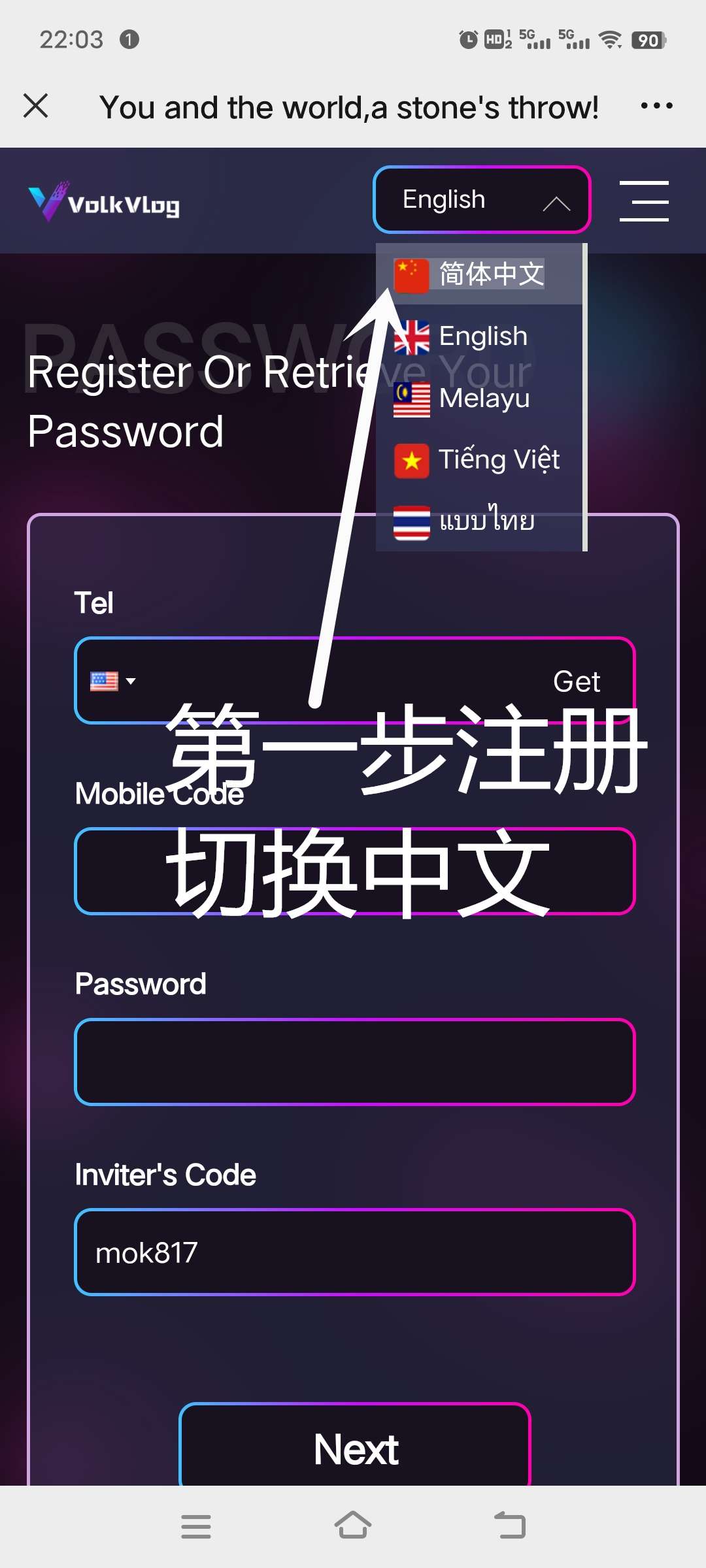Close the in-app browser page
This screenshot has height=1568, width=706.
[36, 106]
